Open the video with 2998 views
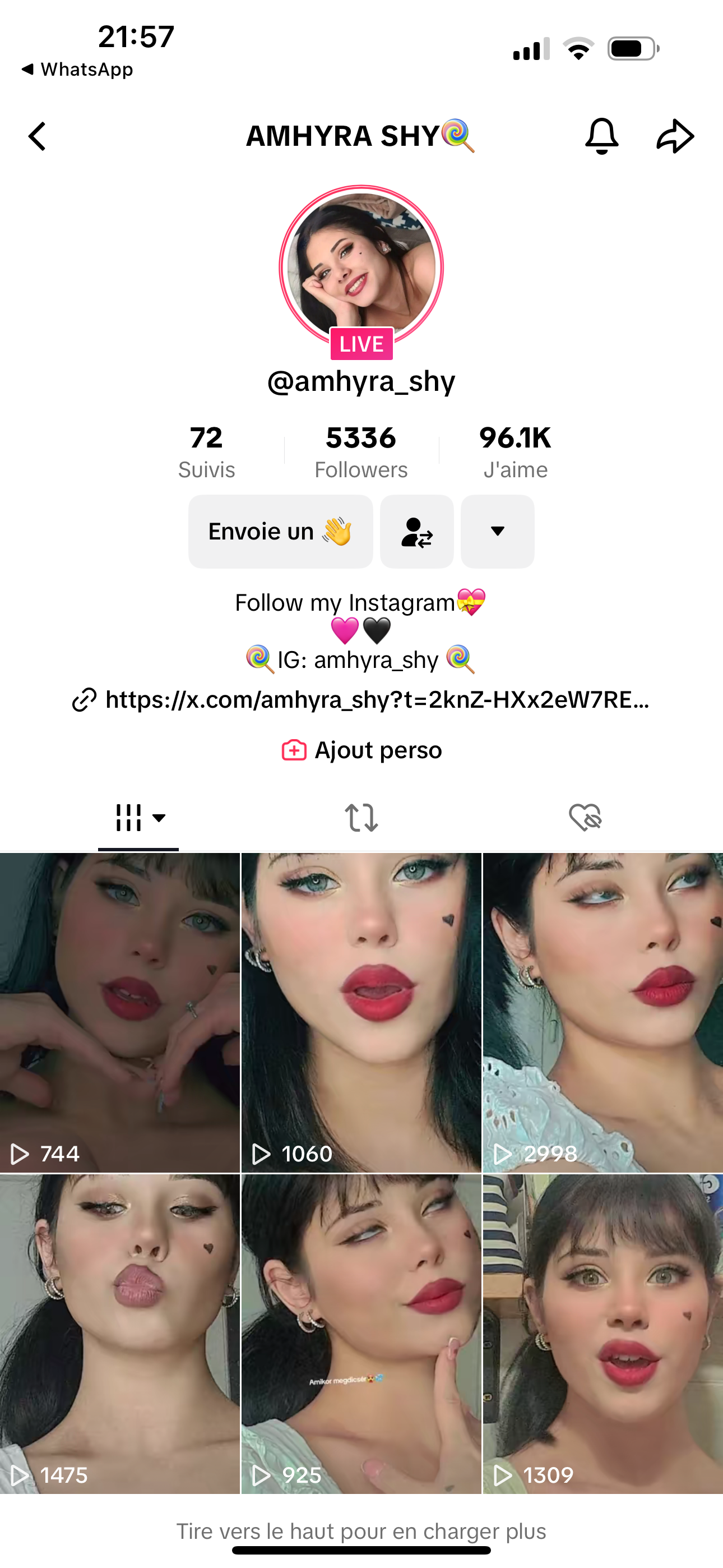The width and height of the screenshot is (723, 1568). tap(602, 1012)
